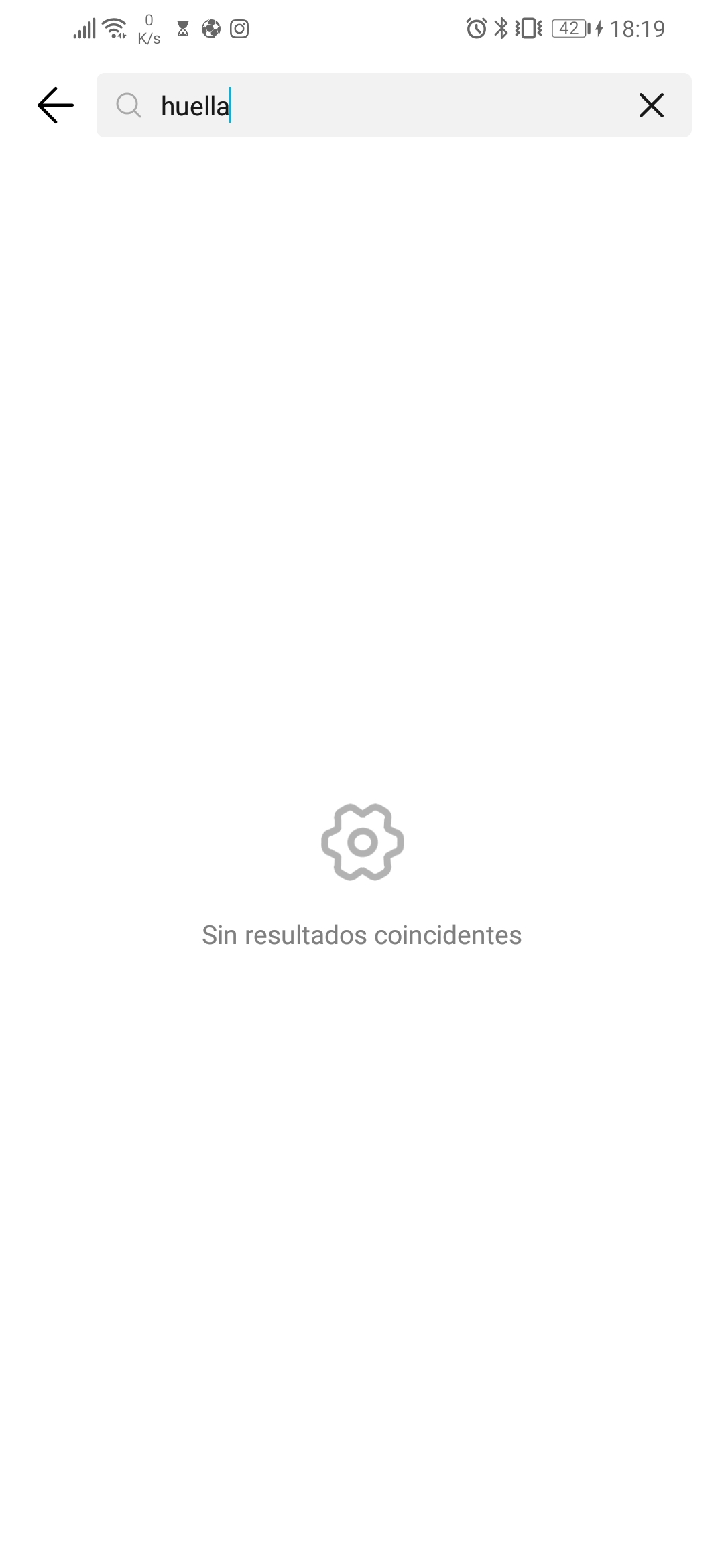The height and width of the screenshot is (1568, 724).
Task: Tap the large gear icon above the no-results text
Action: pyautogui.click(x=362, y=842)
